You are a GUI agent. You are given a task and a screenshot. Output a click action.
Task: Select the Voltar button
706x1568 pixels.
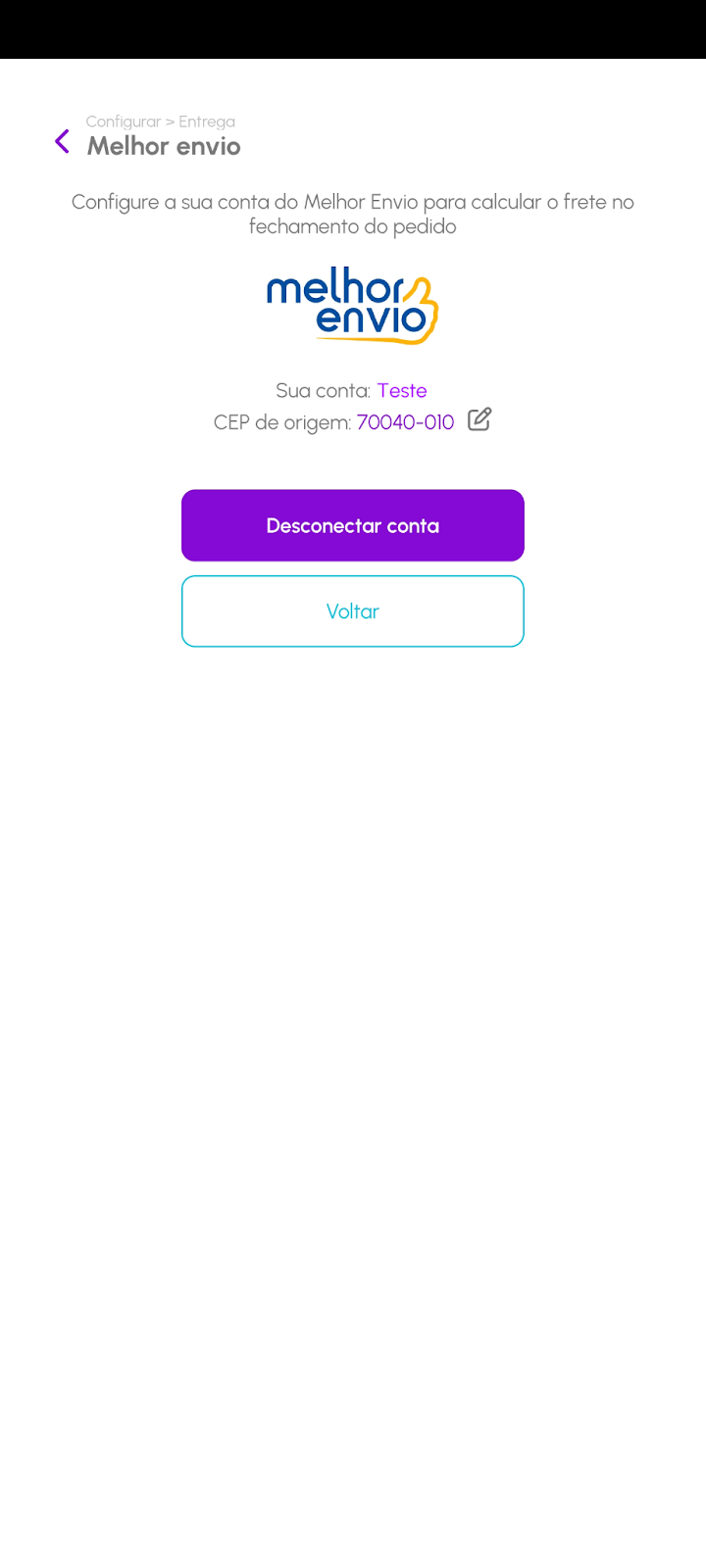353,612
